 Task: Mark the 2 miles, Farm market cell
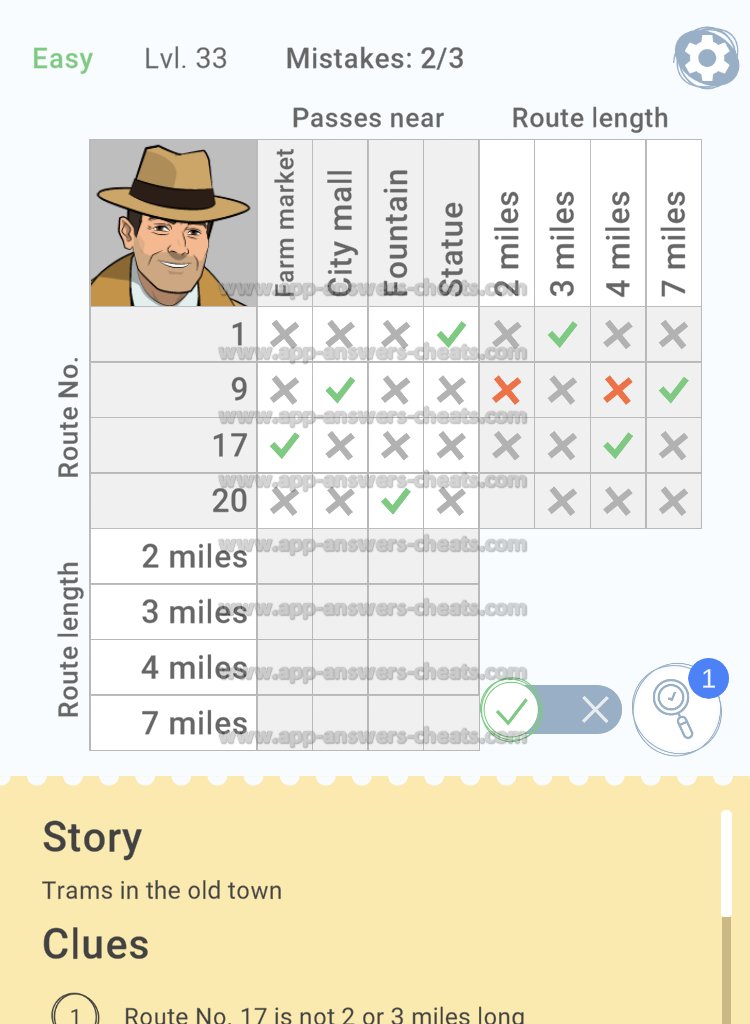(285, 557)
